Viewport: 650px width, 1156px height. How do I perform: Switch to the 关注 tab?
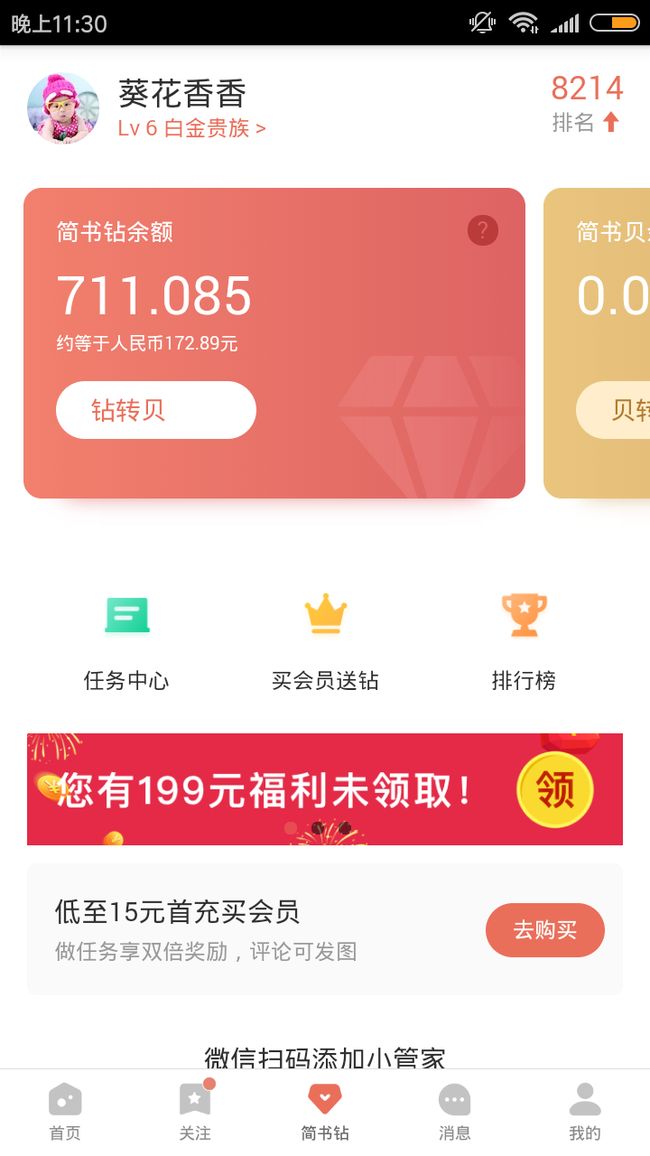pos(195,1113)
